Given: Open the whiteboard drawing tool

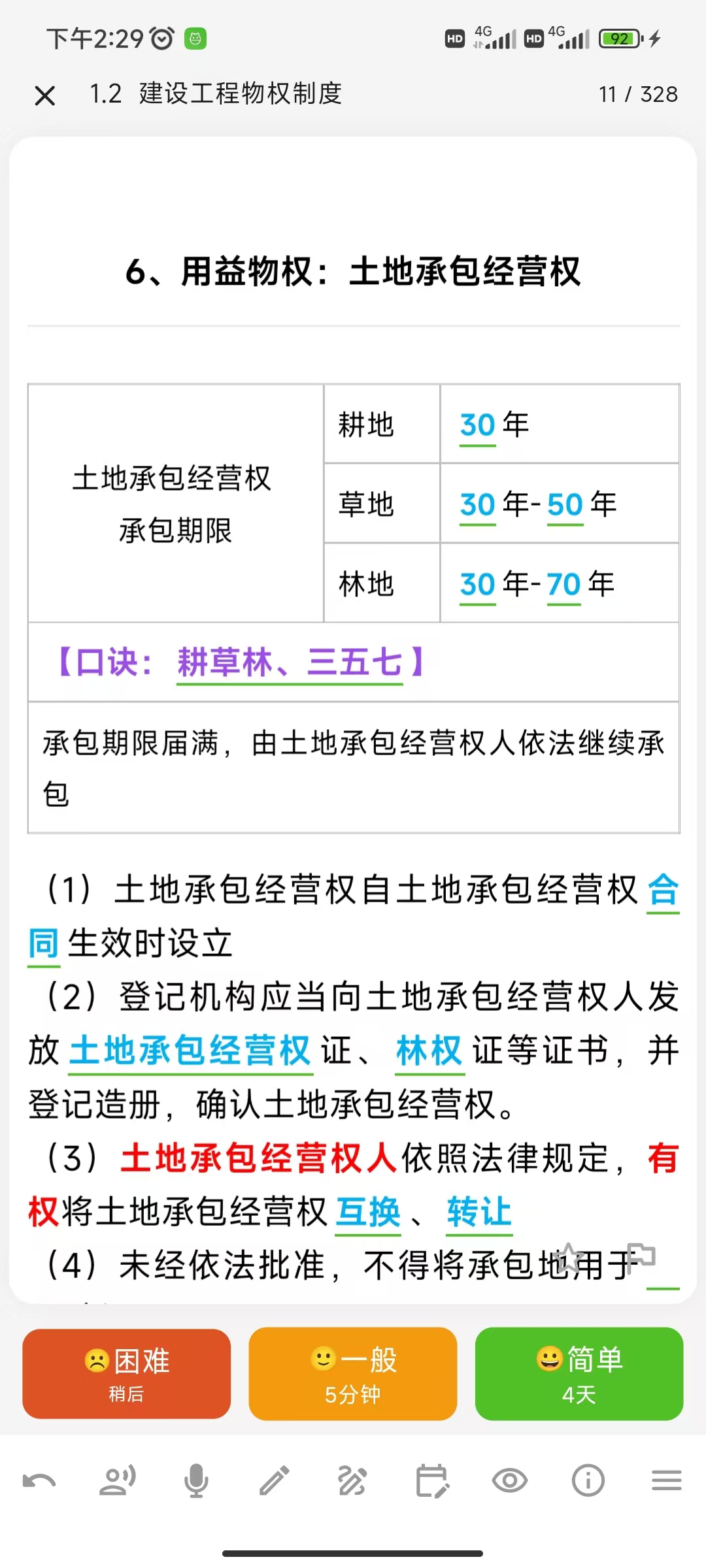Looking at the screenshot, I should tap(353, 1481).
